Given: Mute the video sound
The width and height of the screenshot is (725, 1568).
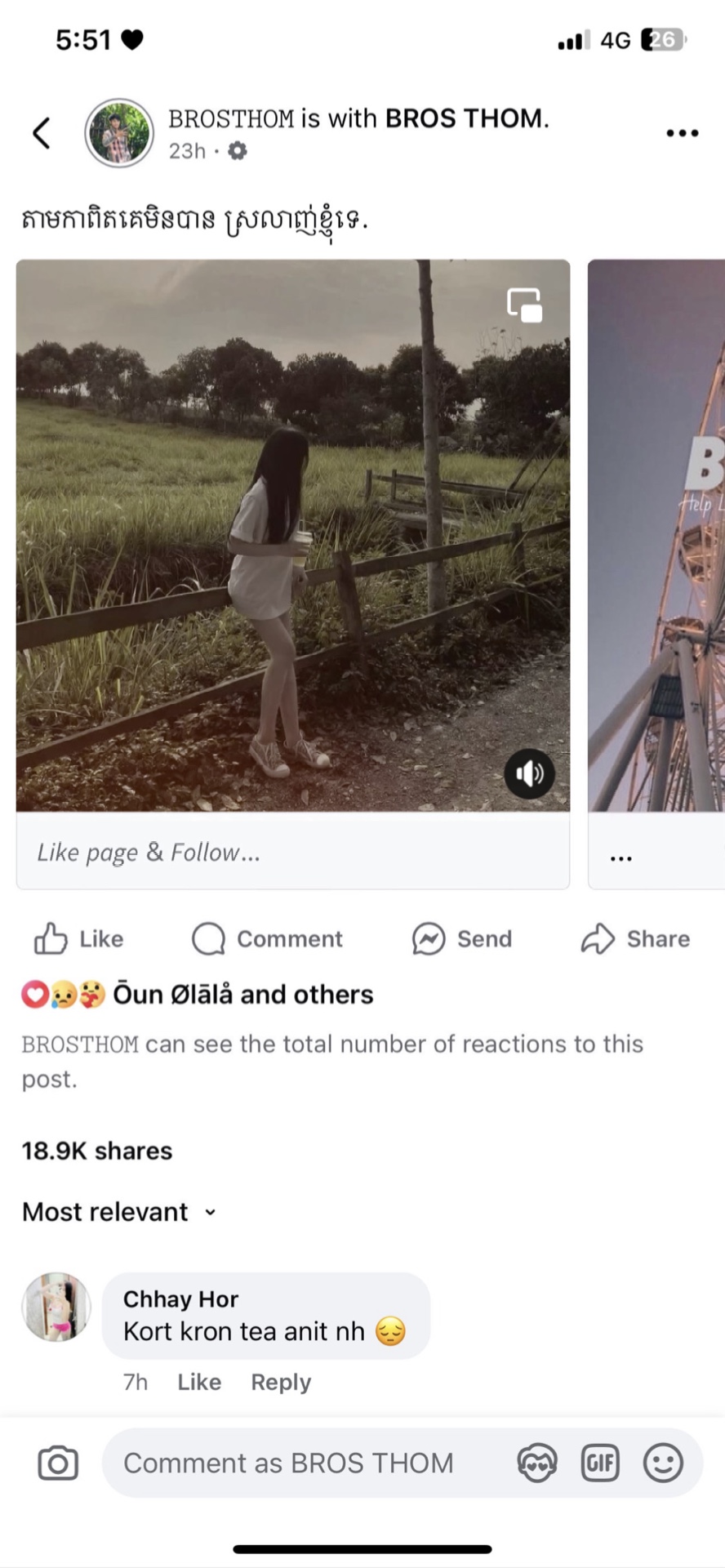Looking at the screenshot, I should point(529,773).
